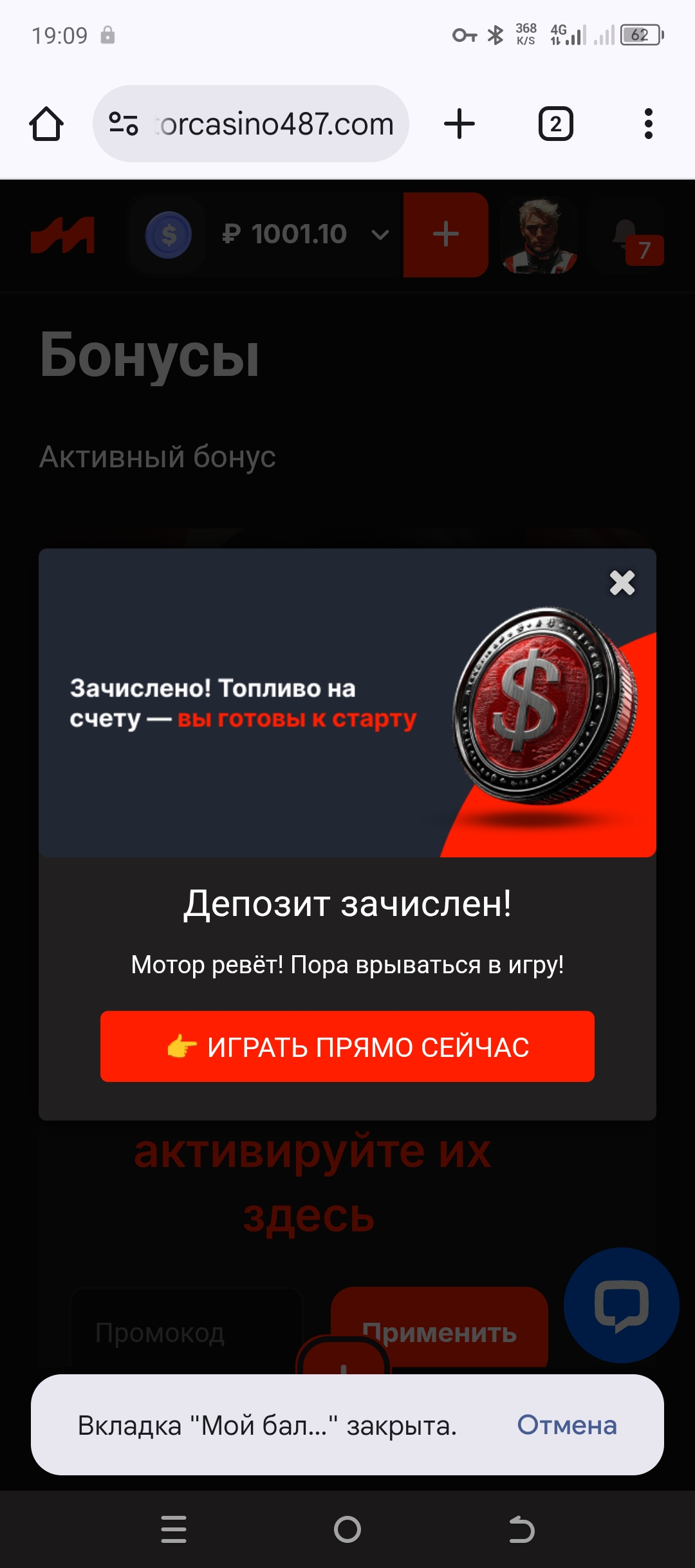The image size is (695, 1568).
Task: Open the browser home page
Action: coord(46,124)
